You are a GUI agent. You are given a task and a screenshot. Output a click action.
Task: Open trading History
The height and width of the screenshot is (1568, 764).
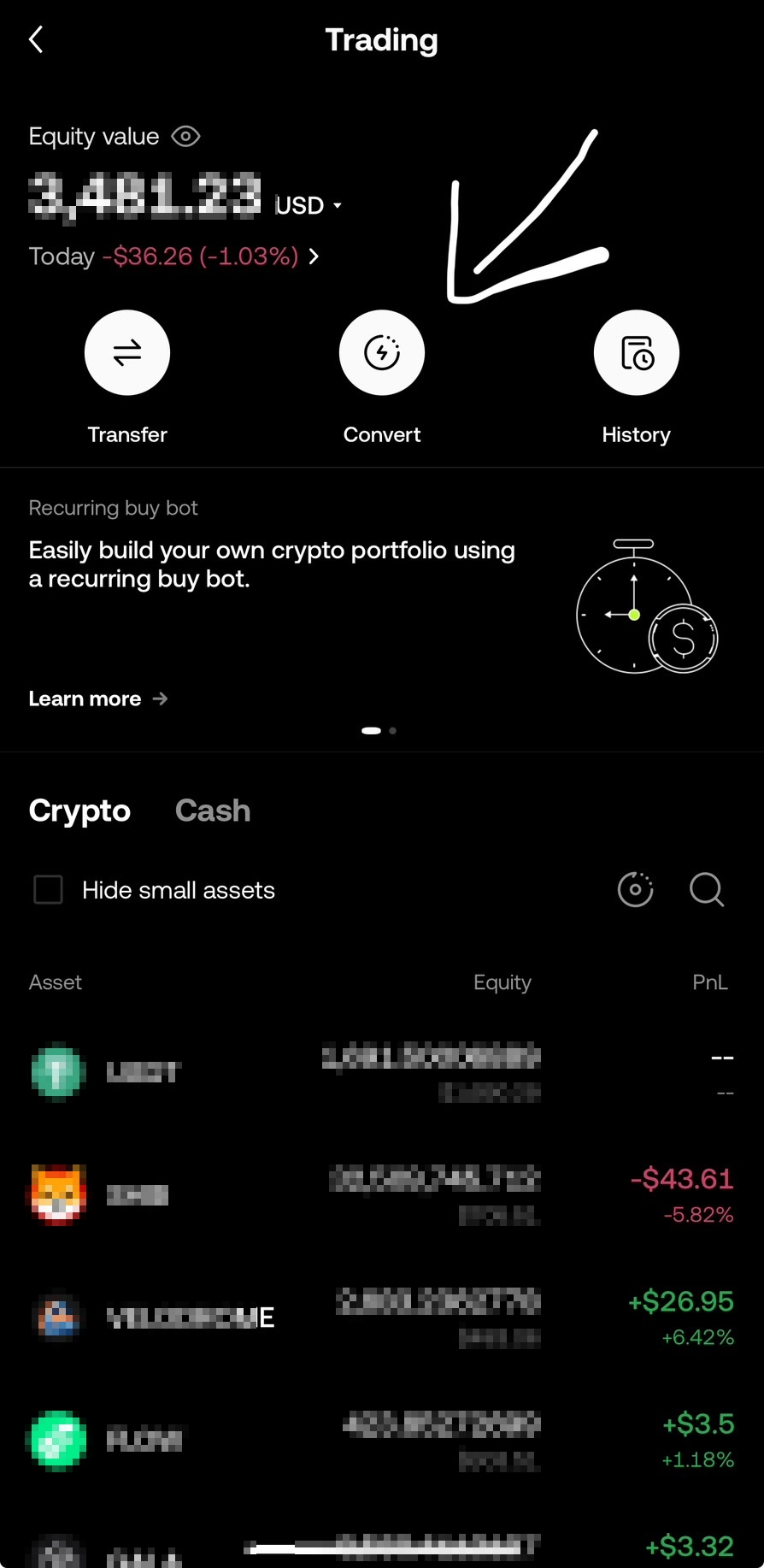pos(636,353)
